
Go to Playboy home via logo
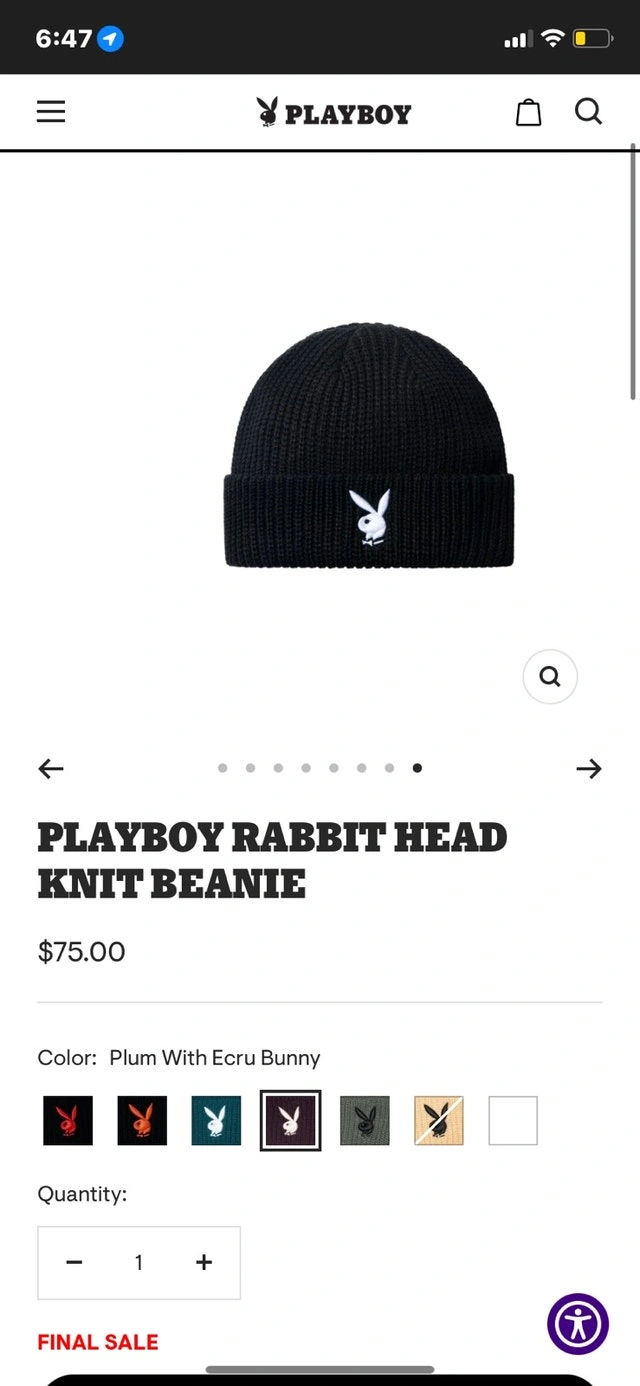click(x=333, y=112)
